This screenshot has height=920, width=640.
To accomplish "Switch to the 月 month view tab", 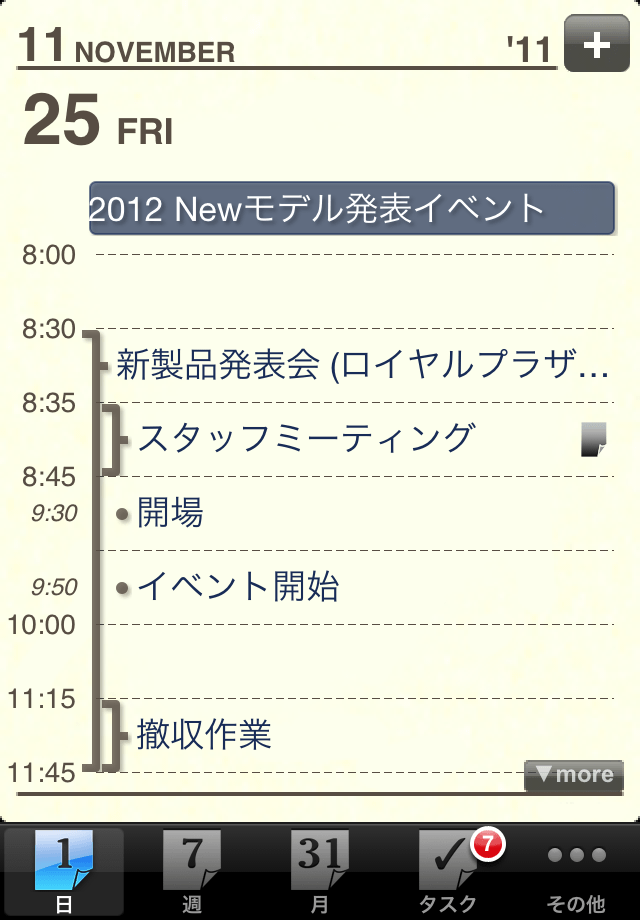I will tap(320, 872).
